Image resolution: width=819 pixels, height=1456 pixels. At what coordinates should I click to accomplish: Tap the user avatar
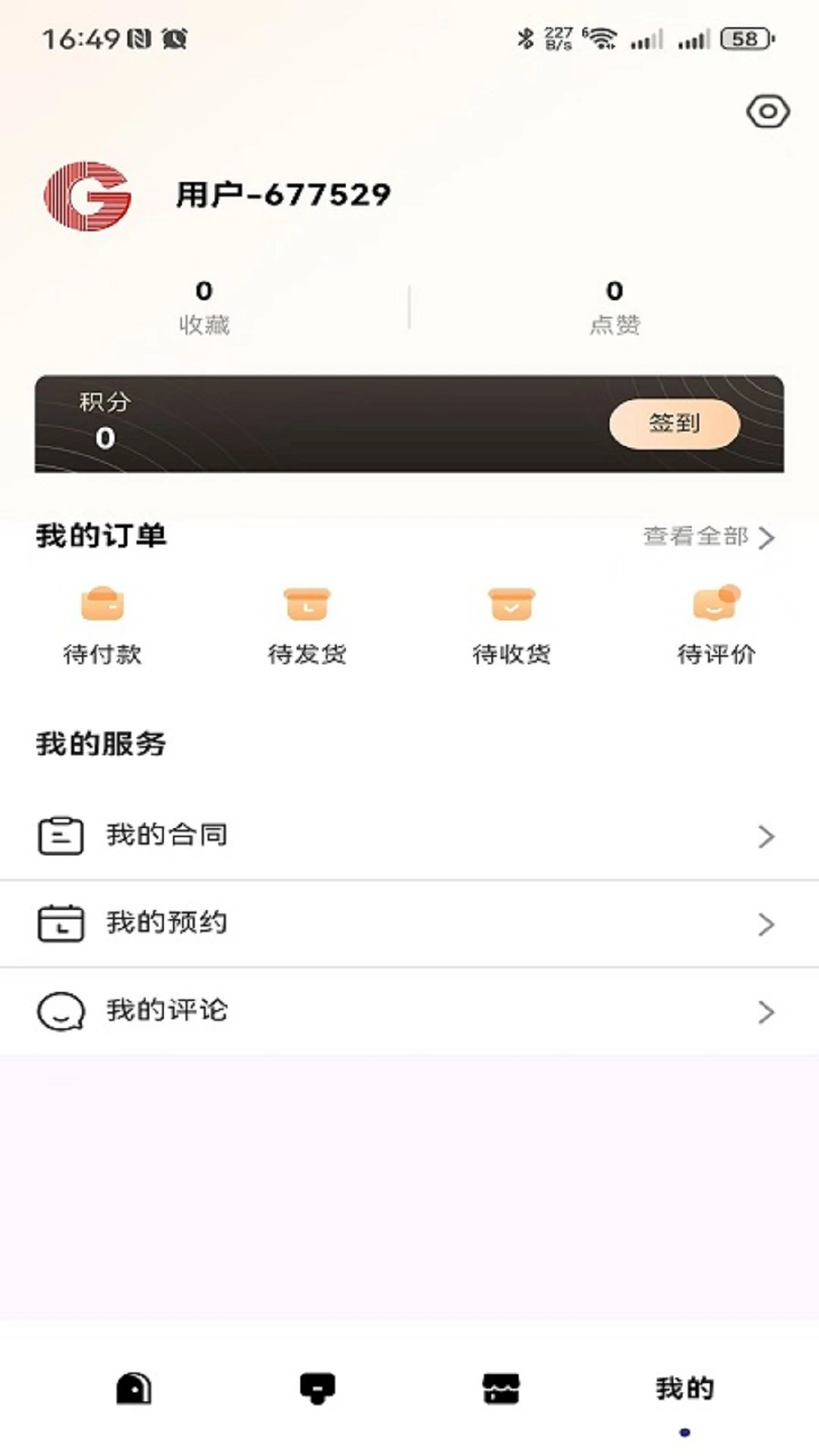87,196
